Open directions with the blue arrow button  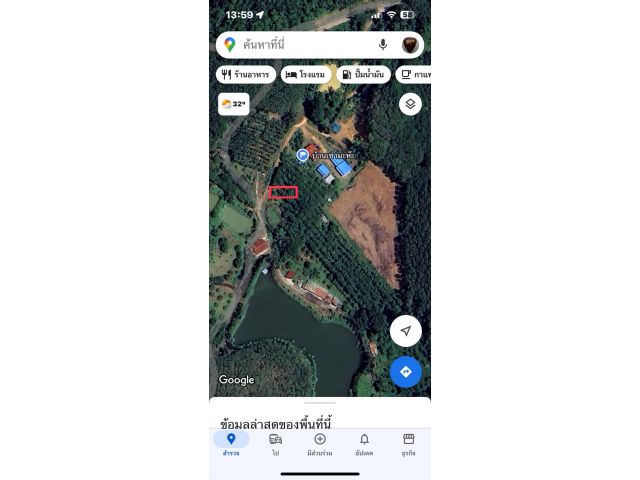click(406, 372)
